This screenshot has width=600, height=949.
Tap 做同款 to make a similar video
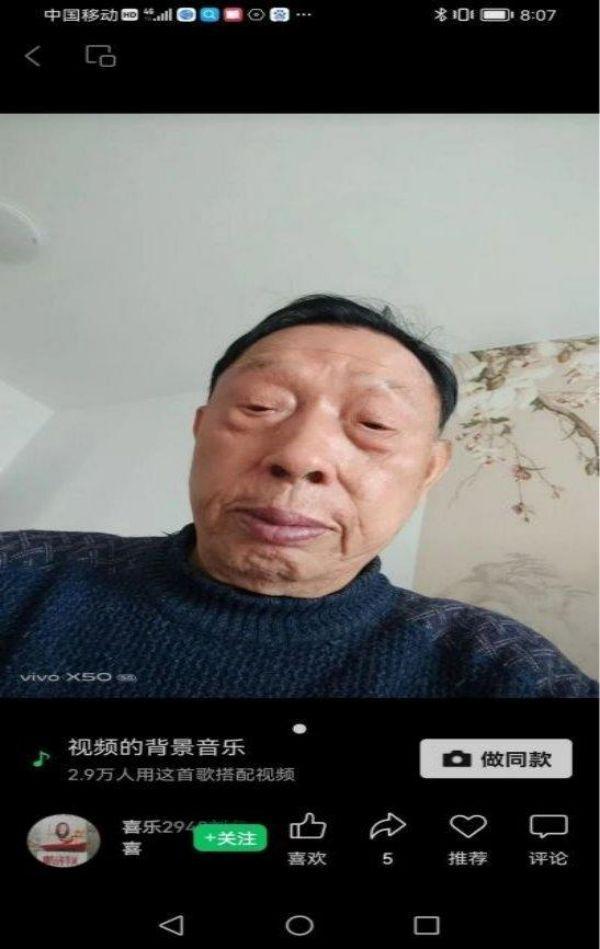pyautogui.click(x=495, y=759)
